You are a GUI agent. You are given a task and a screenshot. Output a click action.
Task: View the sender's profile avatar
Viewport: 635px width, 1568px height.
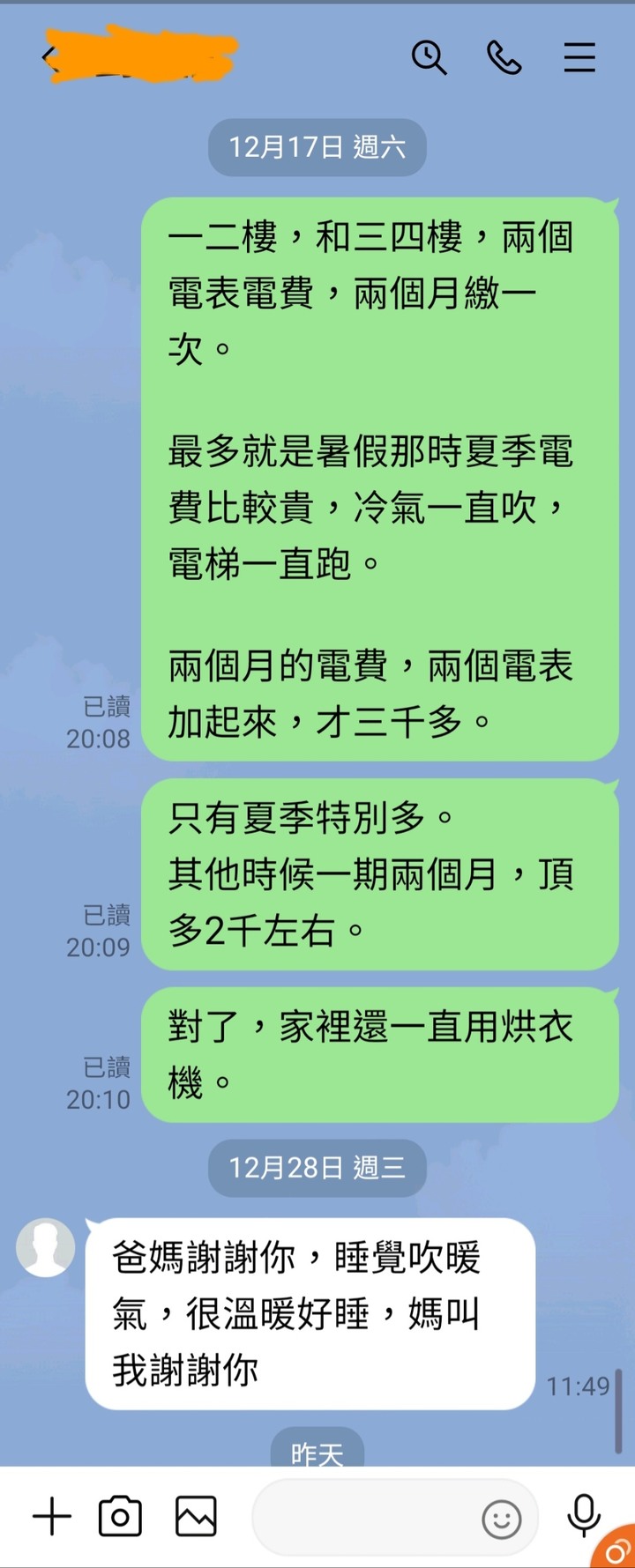[x=46, y=1247]
